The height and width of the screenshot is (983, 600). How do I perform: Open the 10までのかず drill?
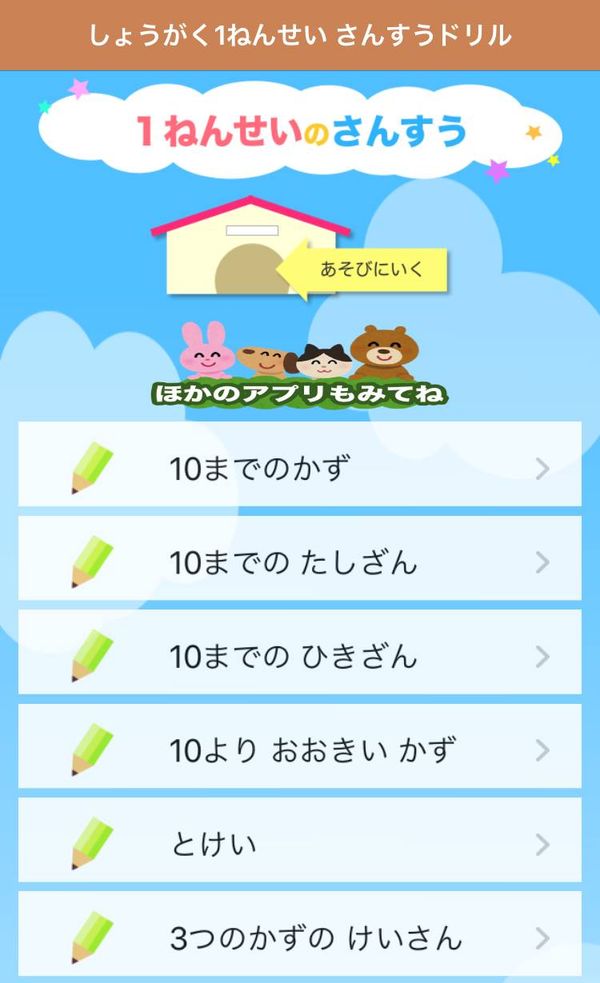click(300, 464)
